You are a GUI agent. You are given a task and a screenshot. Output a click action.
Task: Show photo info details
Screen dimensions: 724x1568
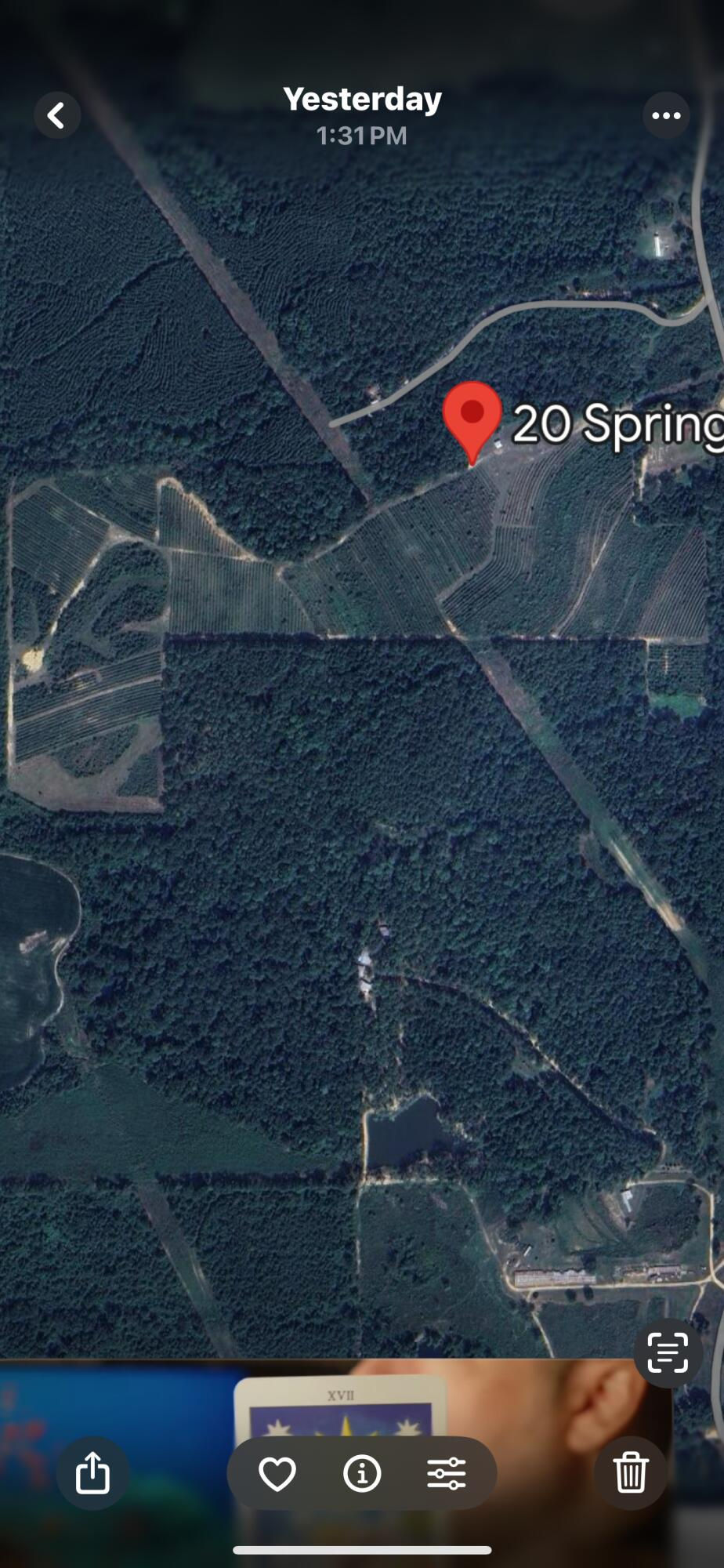362,1474
